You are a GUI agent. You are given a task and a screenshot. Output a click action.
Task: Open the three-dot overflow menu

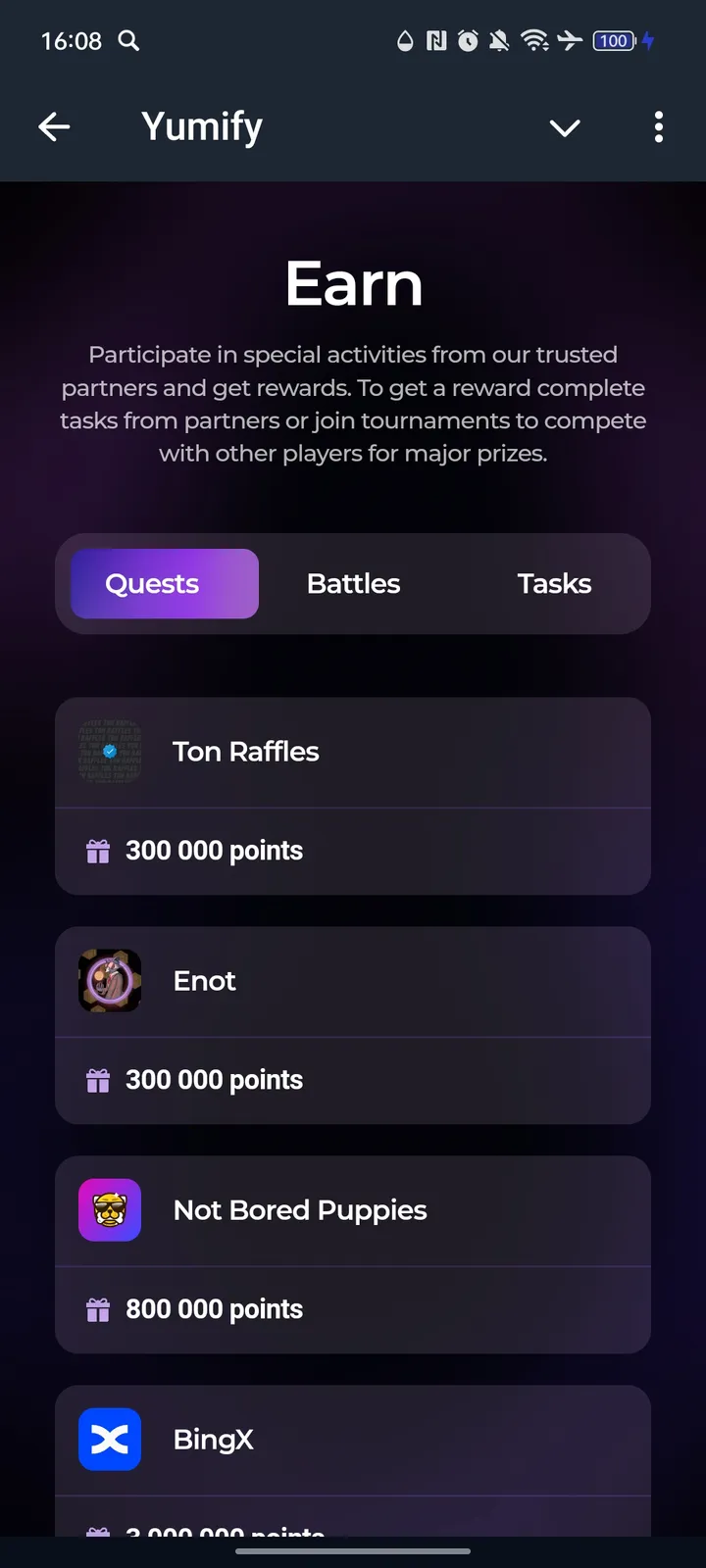658,127
